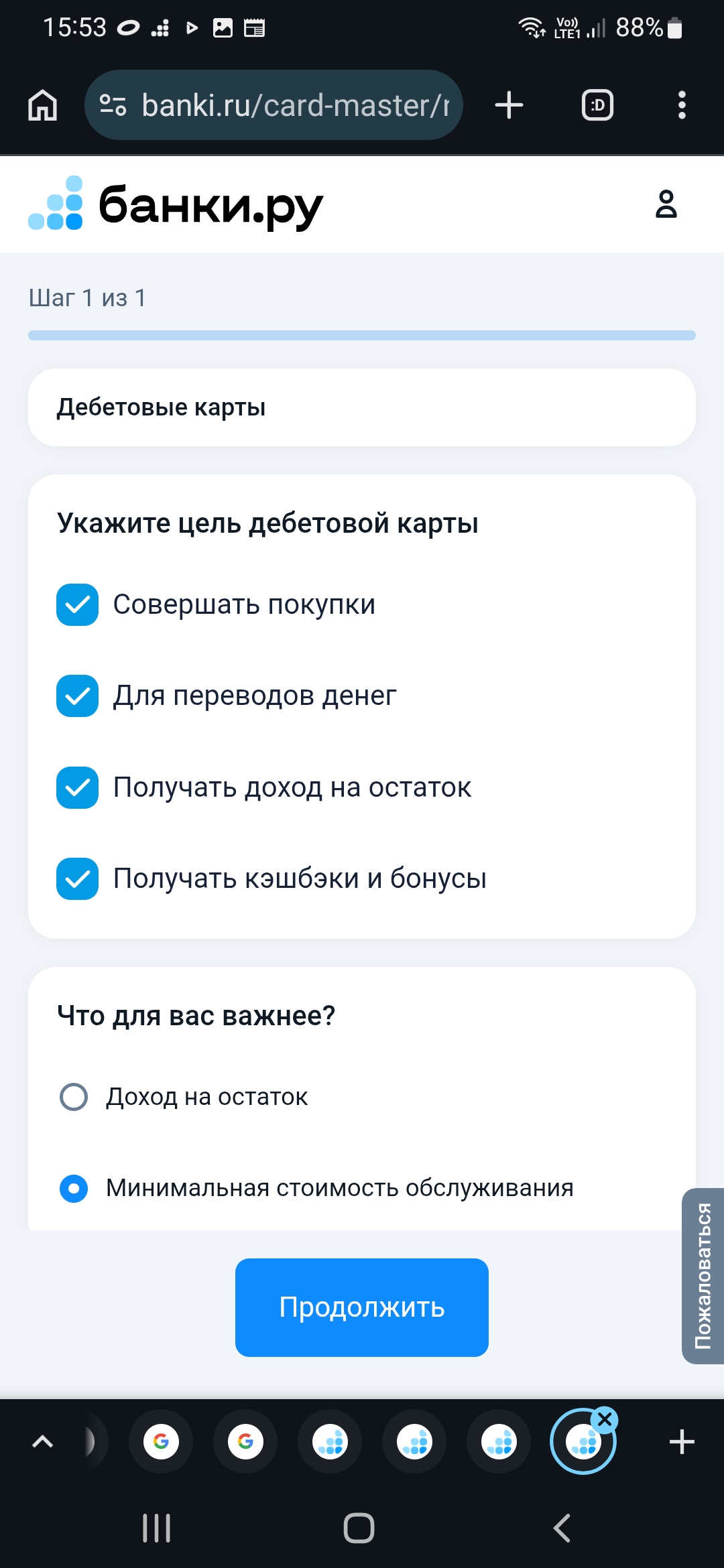Viewport: 724px width, 1568px height.
Task: Select Доход на остаток option
Action: pyautogui.click(x=74, y=1097)
